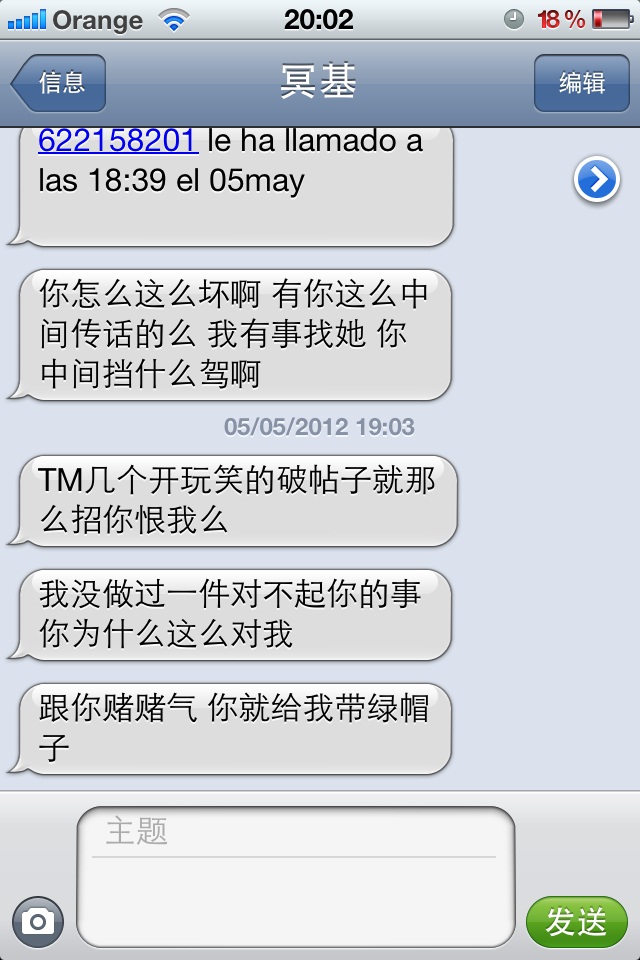Screen dimensions: 640x960
Task: Tap the blue arrow detail icon
Action: click(x=596, y=180)
